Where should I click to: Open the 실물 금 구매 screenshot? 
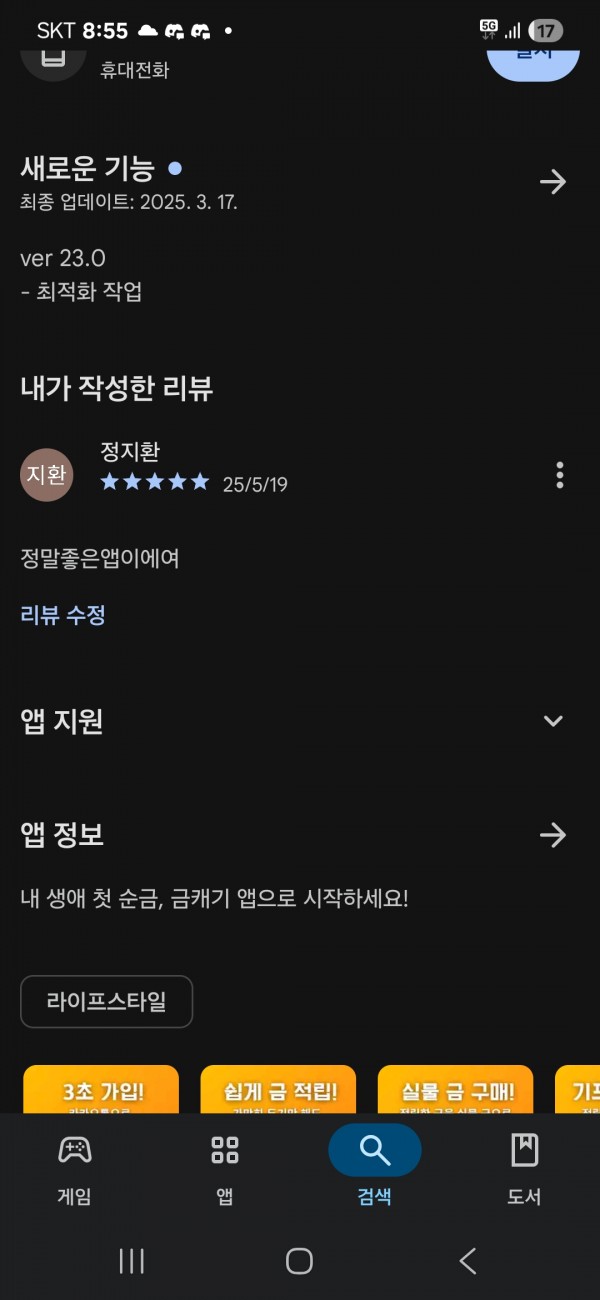[456, 1089]
